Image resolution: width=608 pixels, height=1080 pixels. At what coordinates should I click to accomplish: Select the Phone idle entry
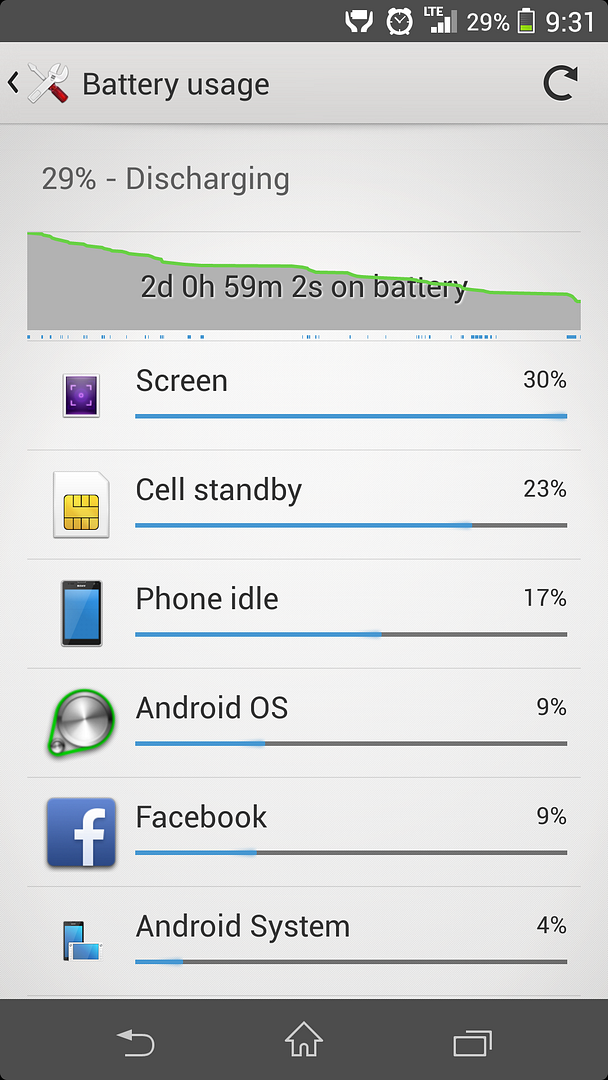coord(303,613)
